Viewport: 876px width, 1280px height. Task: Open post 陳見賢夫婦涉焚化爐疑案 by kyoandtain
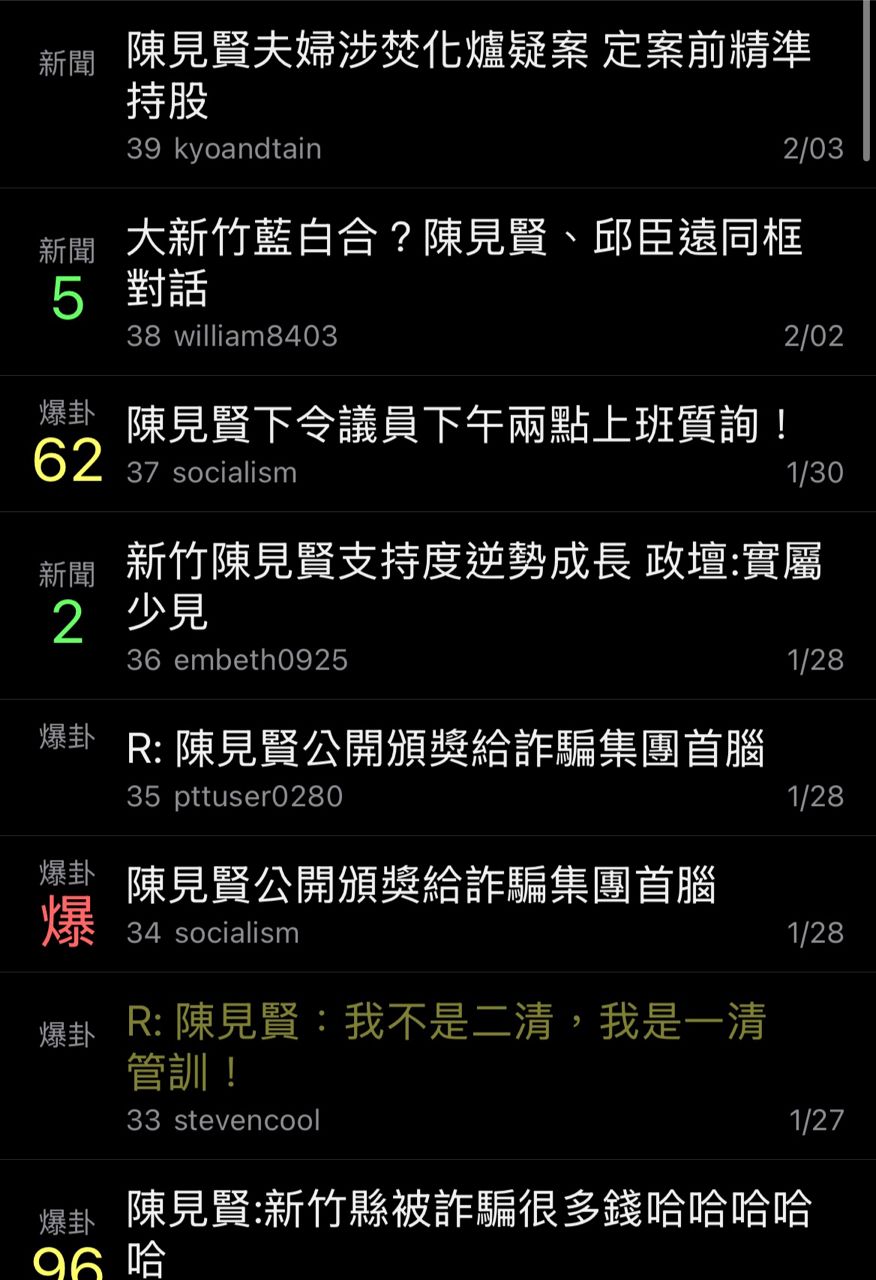[468, 76]
